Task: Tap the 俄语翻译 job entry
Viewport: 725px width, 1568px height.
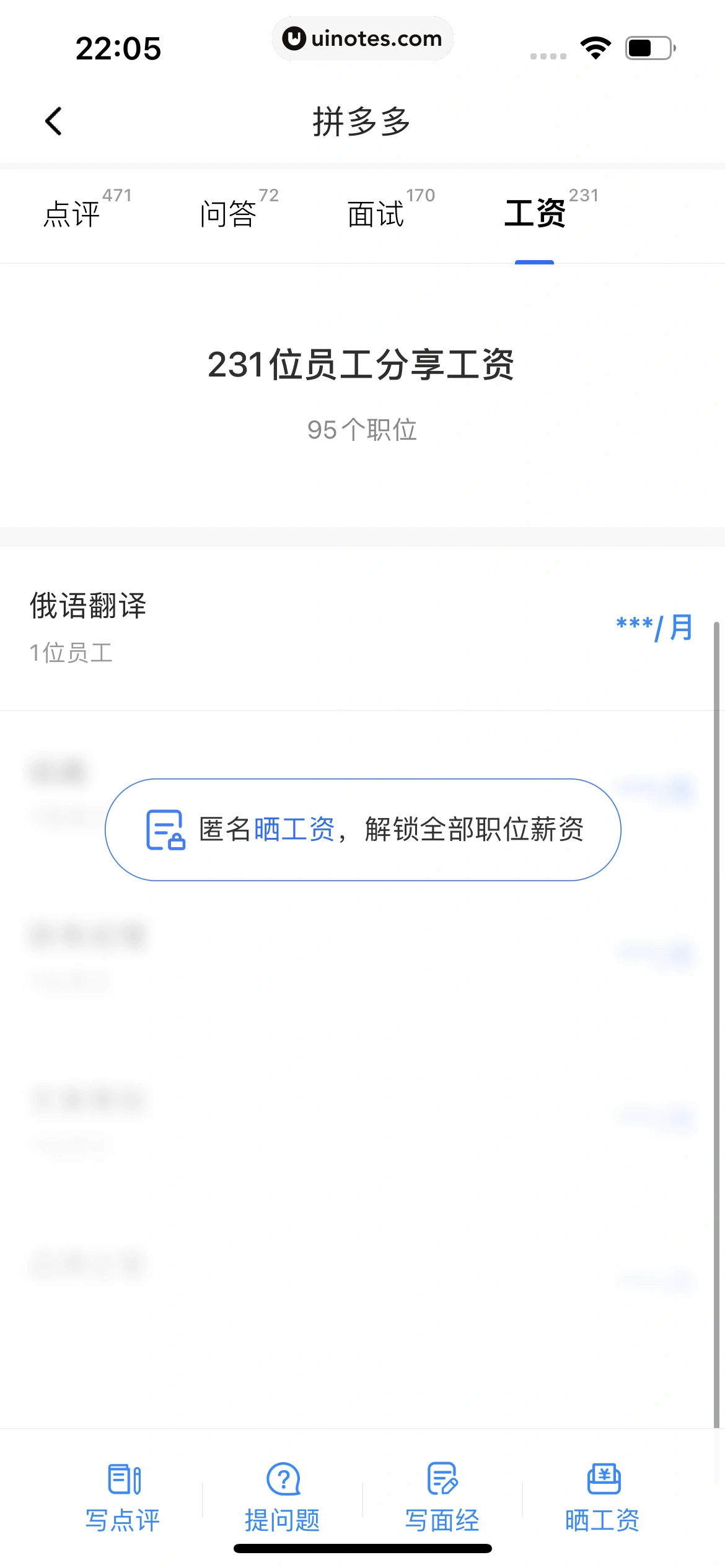Action: (x=88, y=607)
